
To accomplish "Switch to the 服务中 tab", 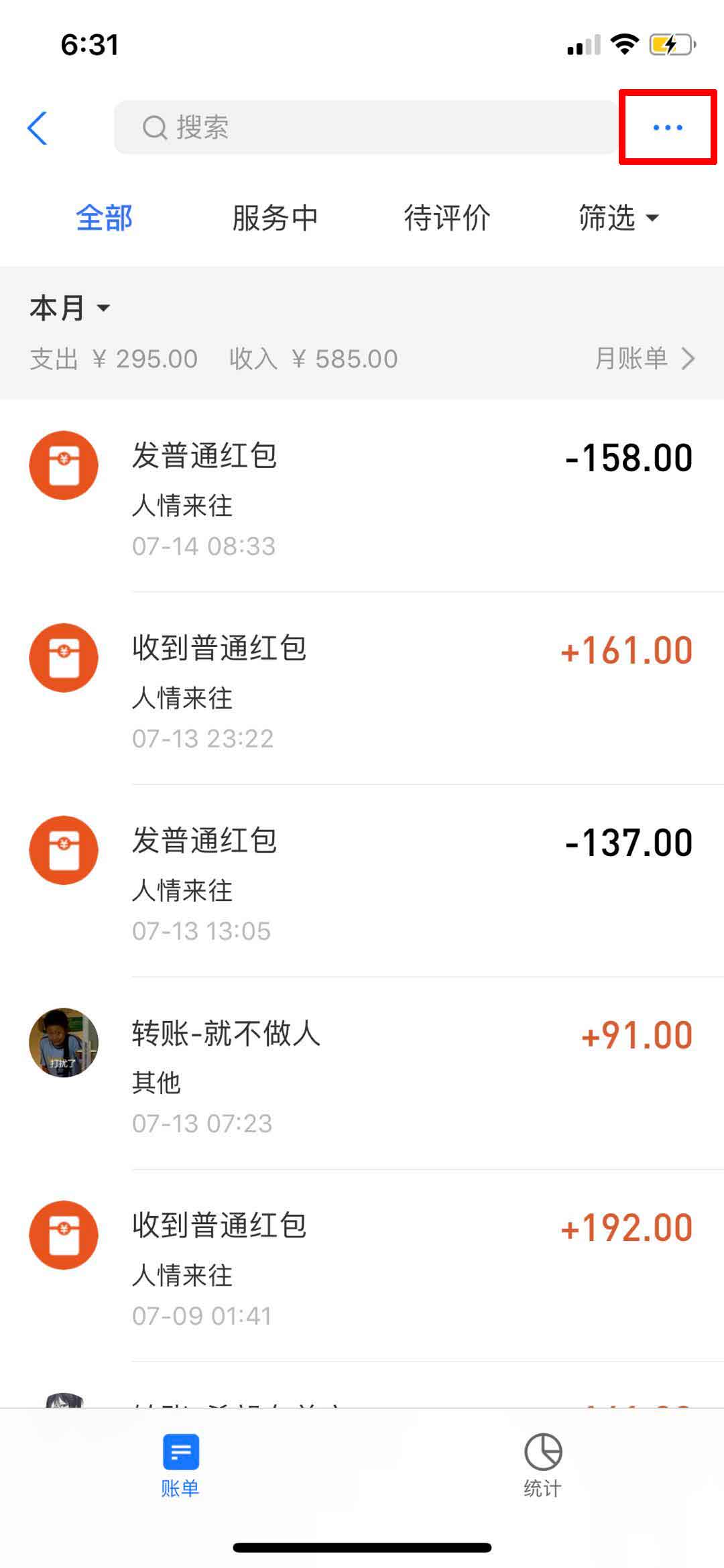I will [x=275, y=218].
